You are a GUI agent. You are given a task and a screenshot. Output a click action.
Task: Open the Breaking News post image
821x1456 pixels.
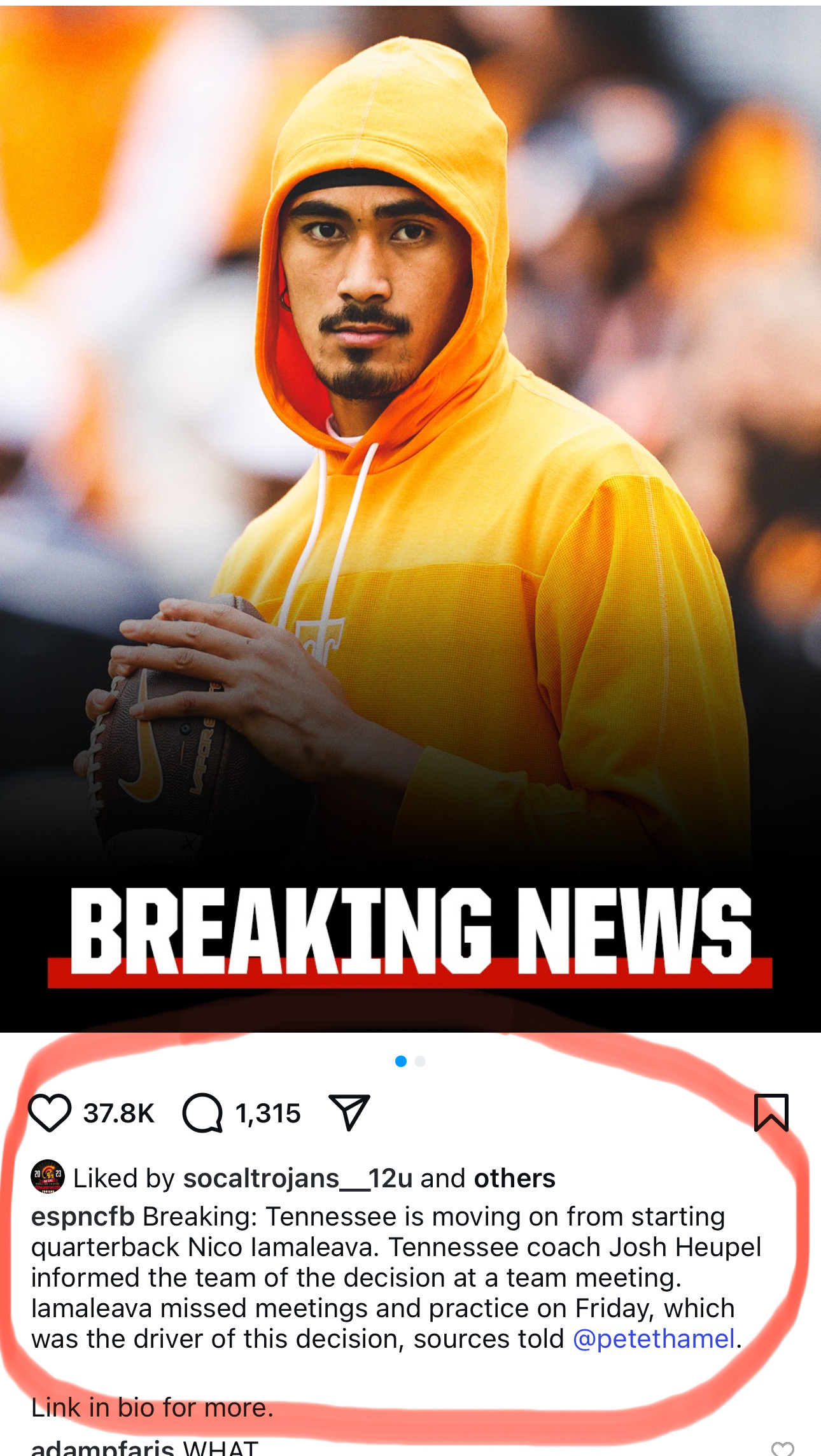tap(410, 509)
